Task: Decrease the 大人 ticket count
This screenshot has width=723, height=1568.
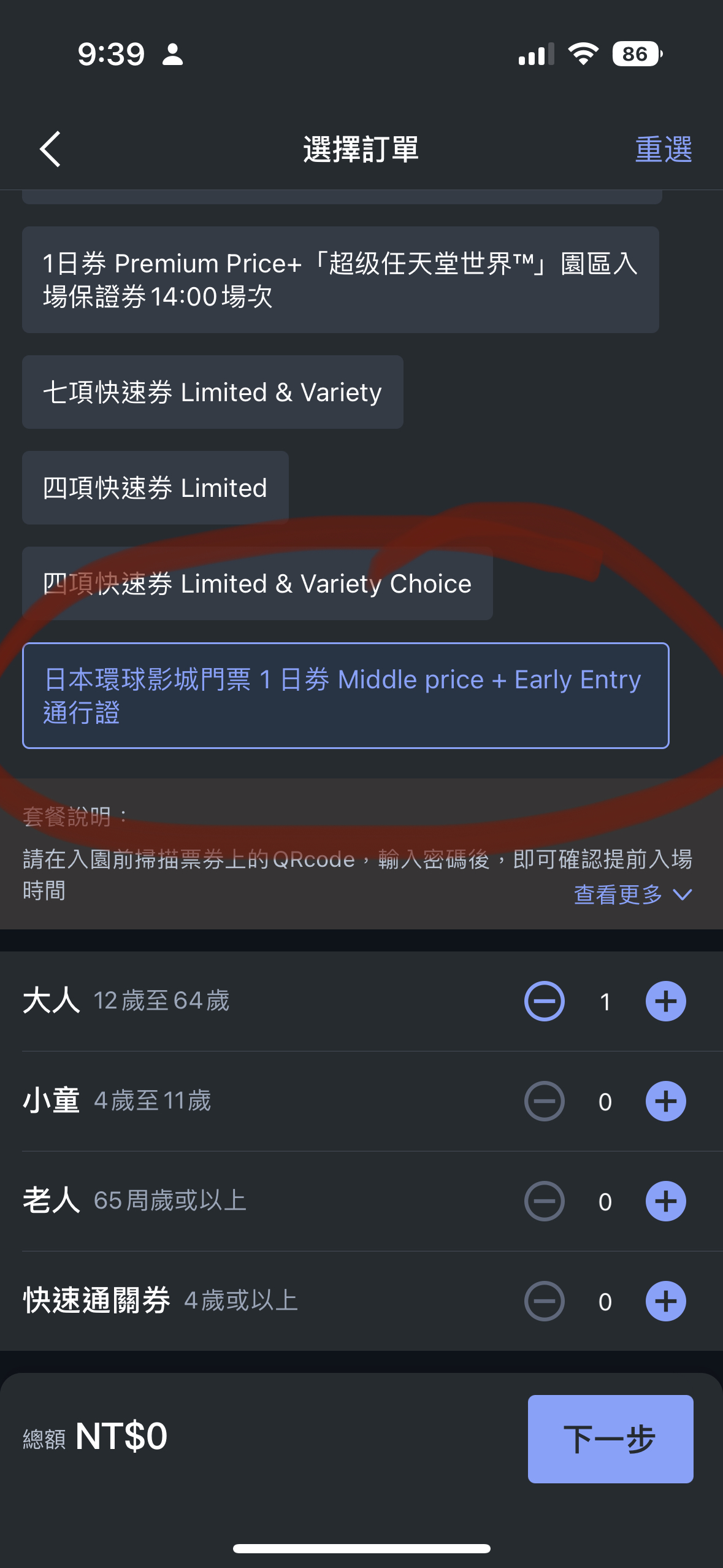Action: click(x=544, y=1002)
